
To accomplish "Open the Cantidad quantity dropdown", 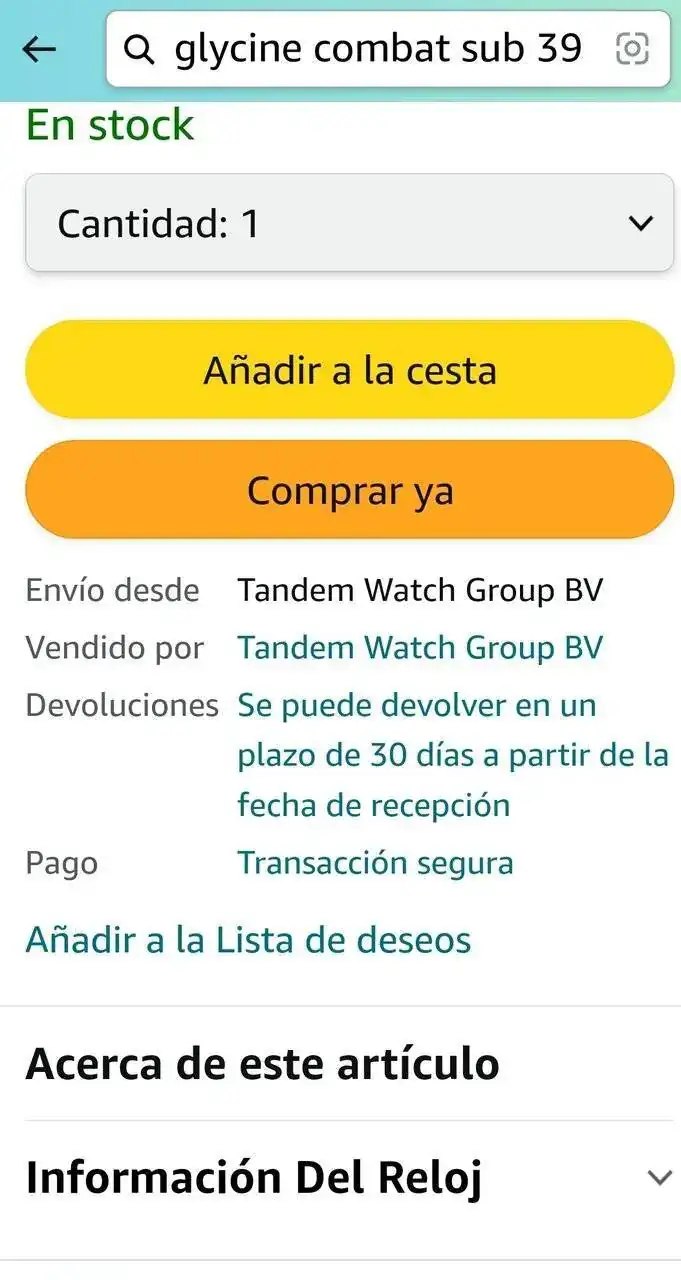I will click(x=349, y=222).
